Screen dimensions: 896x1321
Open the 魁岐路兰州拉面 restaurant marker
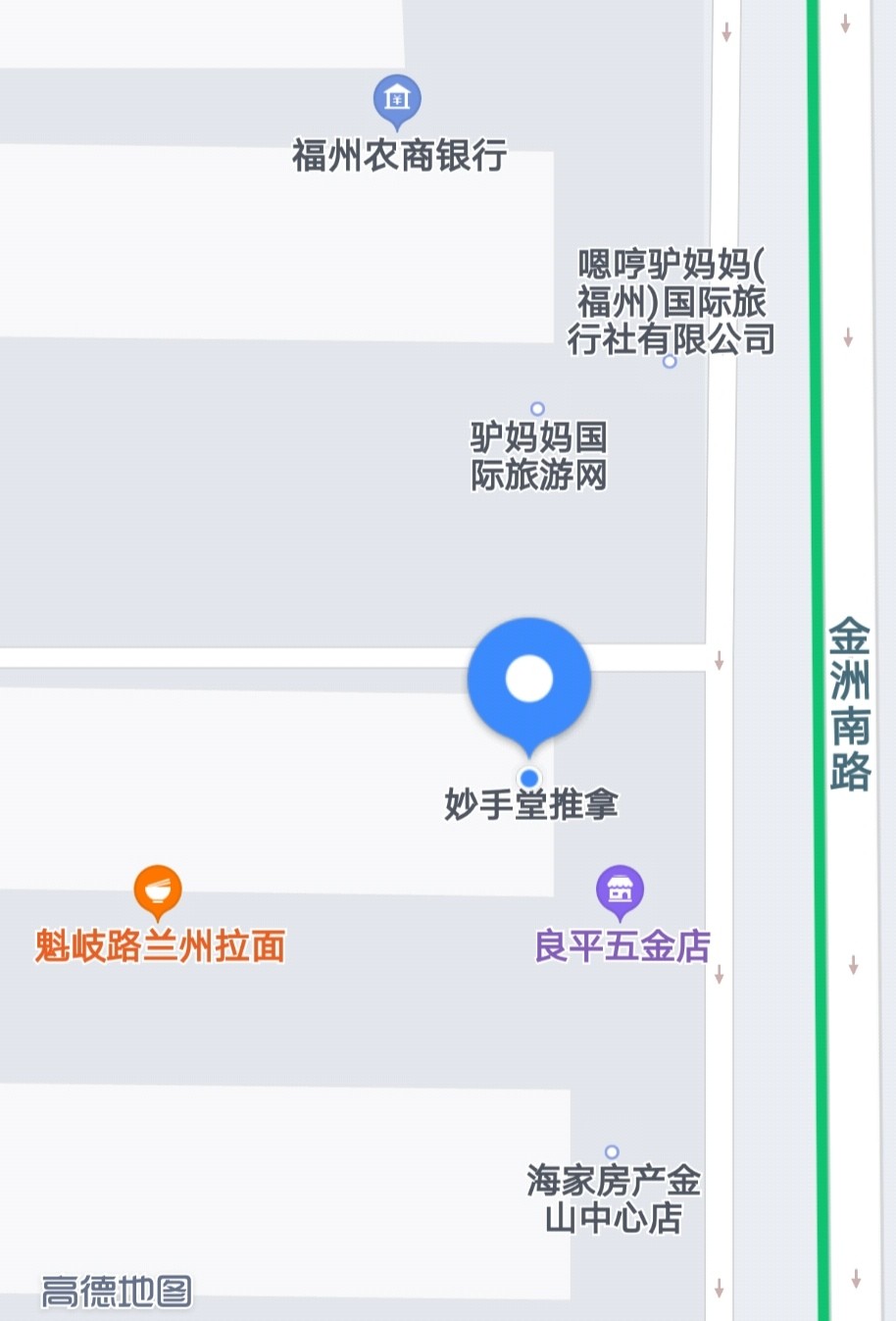tap(158, 889)
